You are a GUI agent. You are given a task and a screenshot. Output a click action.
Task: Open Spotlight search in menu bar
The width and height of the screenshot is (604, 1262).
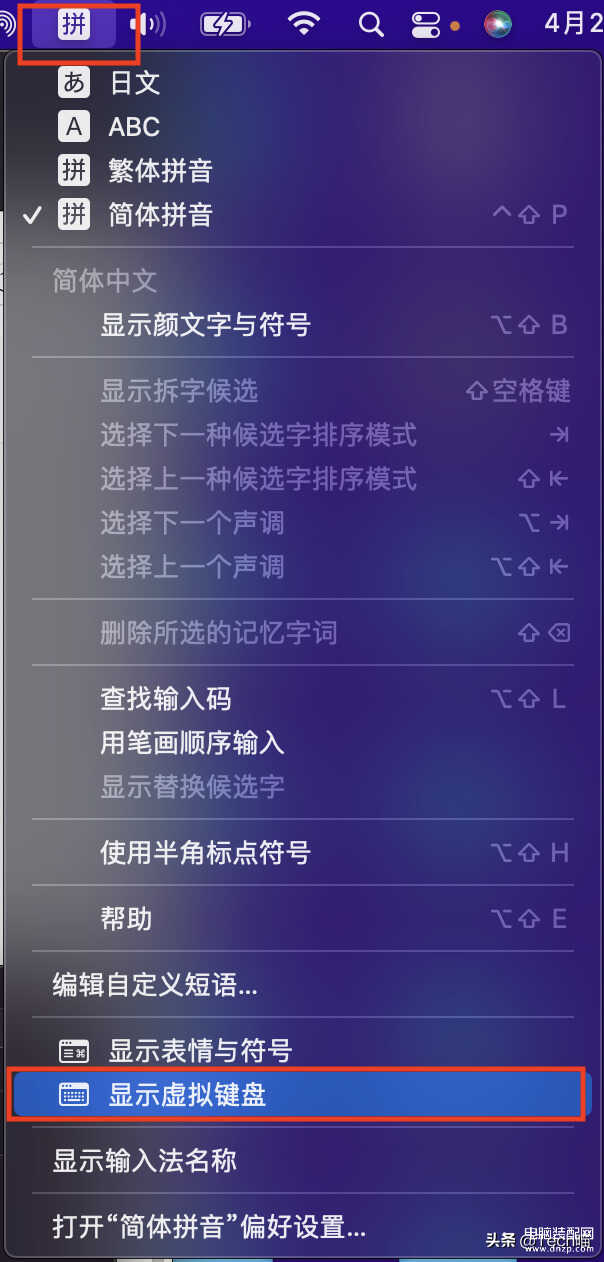click(x=371, y=24)
